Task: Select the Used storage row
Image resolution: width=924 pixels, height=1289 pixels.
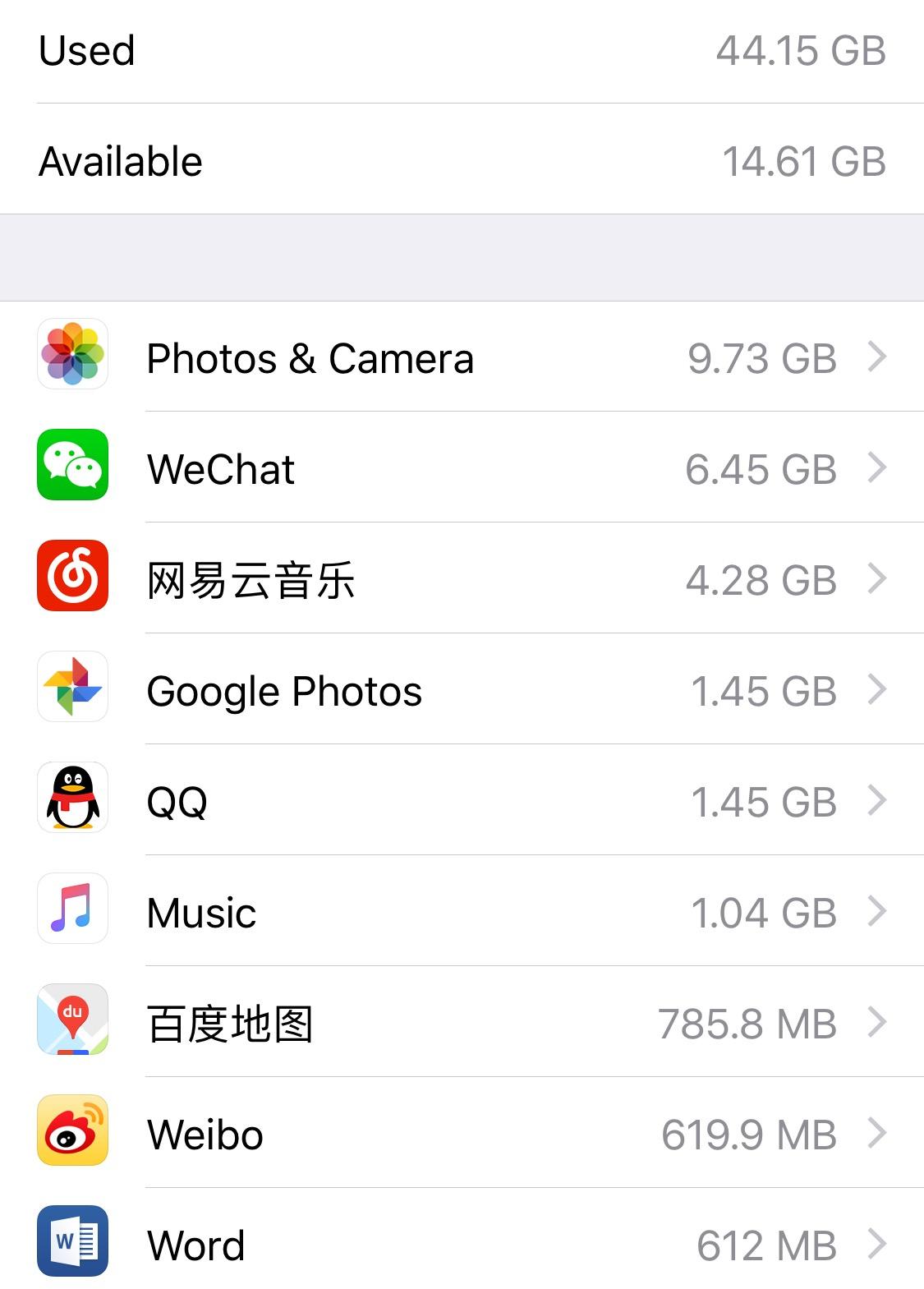Action: [462, 51]
